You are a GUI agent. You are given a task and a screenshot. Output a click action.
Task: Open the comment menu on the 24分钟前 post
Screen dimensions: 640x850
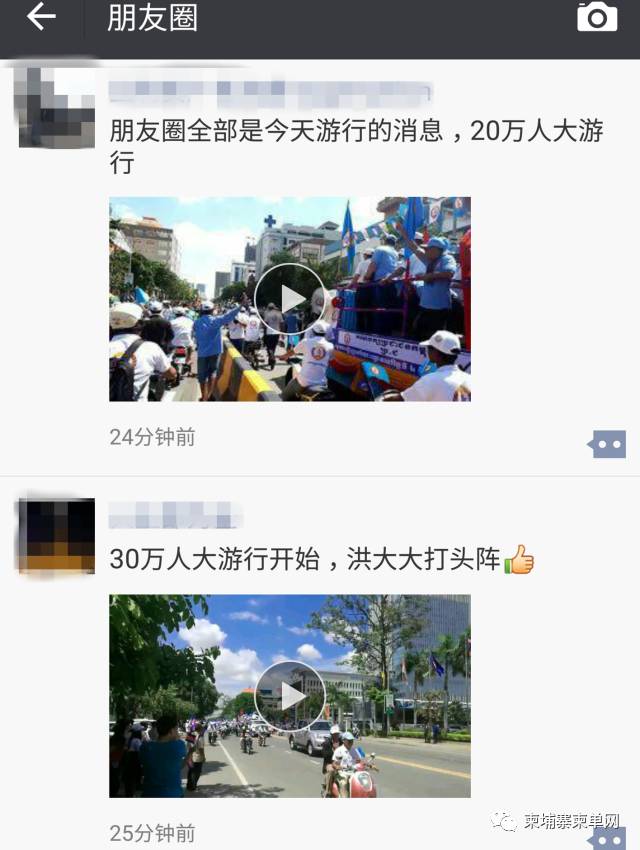(608, 444)
